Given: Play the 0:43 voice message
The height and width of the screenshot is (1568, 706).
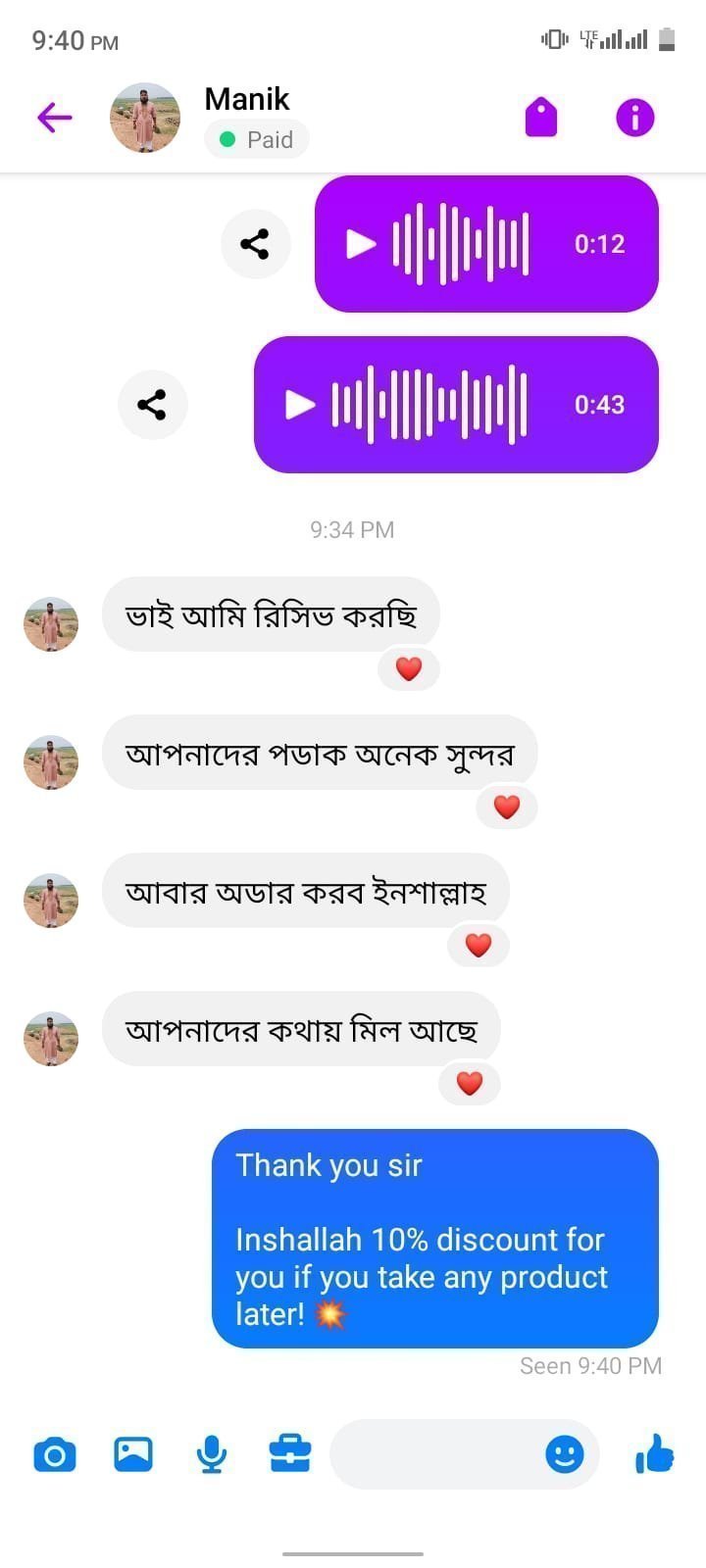Looking at the screenshot, I should 298,405.
